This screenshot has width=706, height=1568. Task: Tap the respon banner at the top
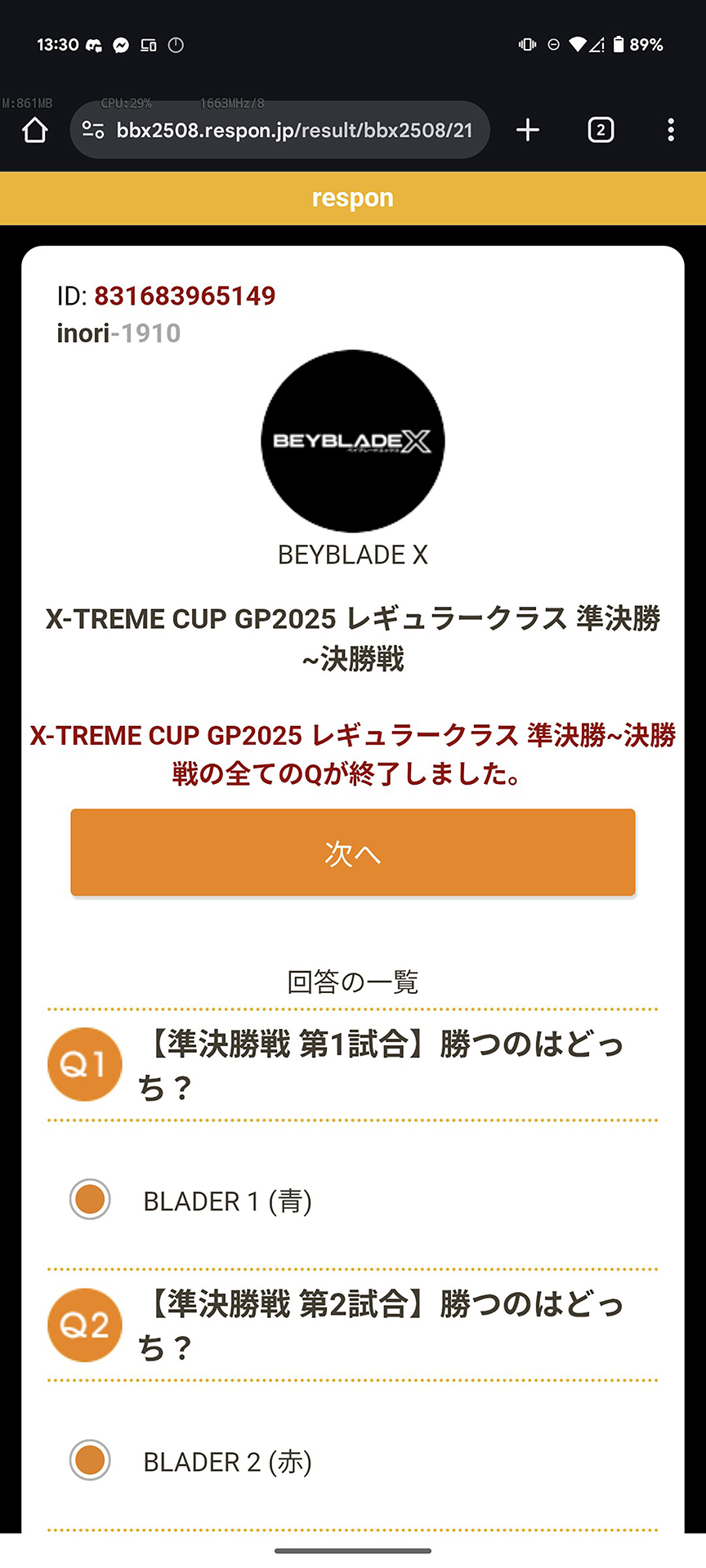(x=352, y=198)
